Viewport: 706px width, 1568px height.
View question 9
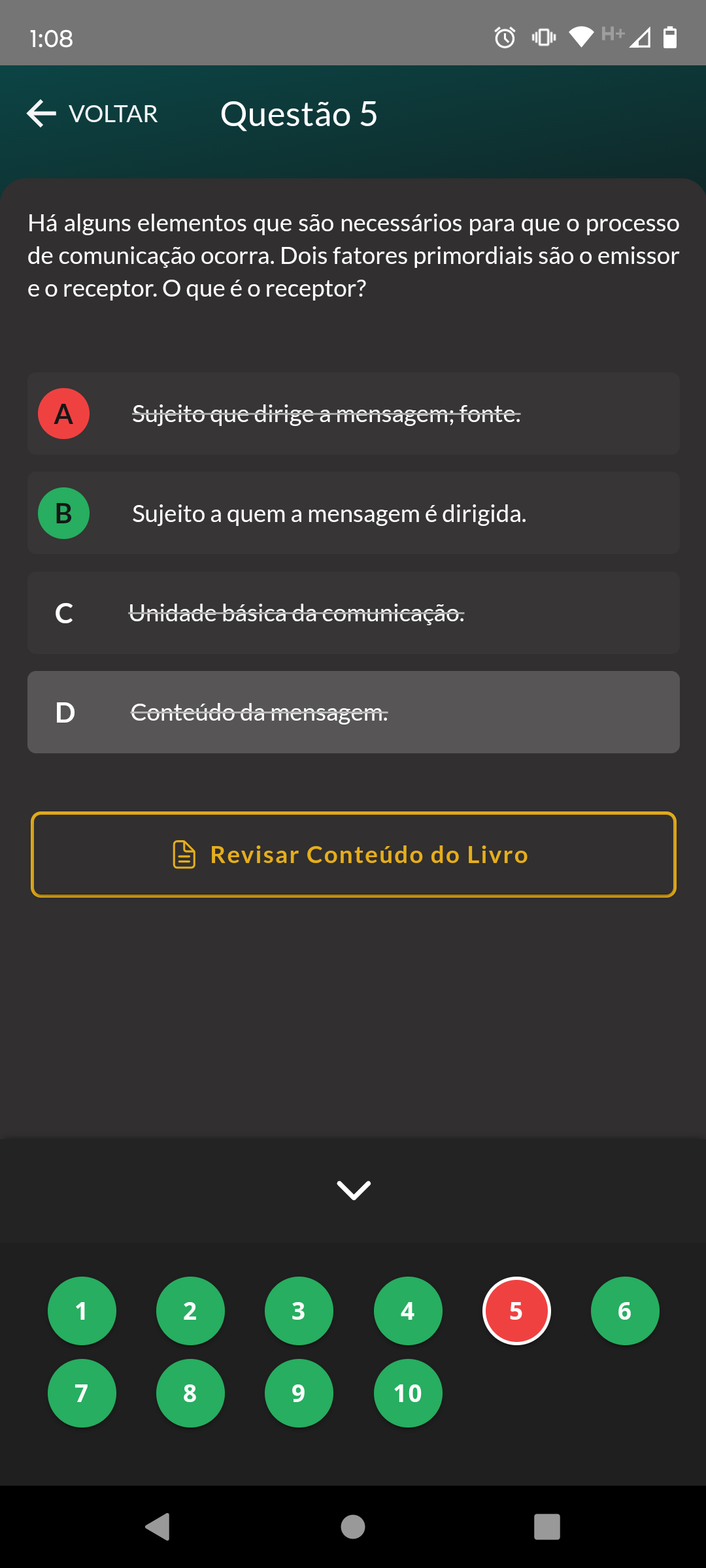(x=299, y=1393)
